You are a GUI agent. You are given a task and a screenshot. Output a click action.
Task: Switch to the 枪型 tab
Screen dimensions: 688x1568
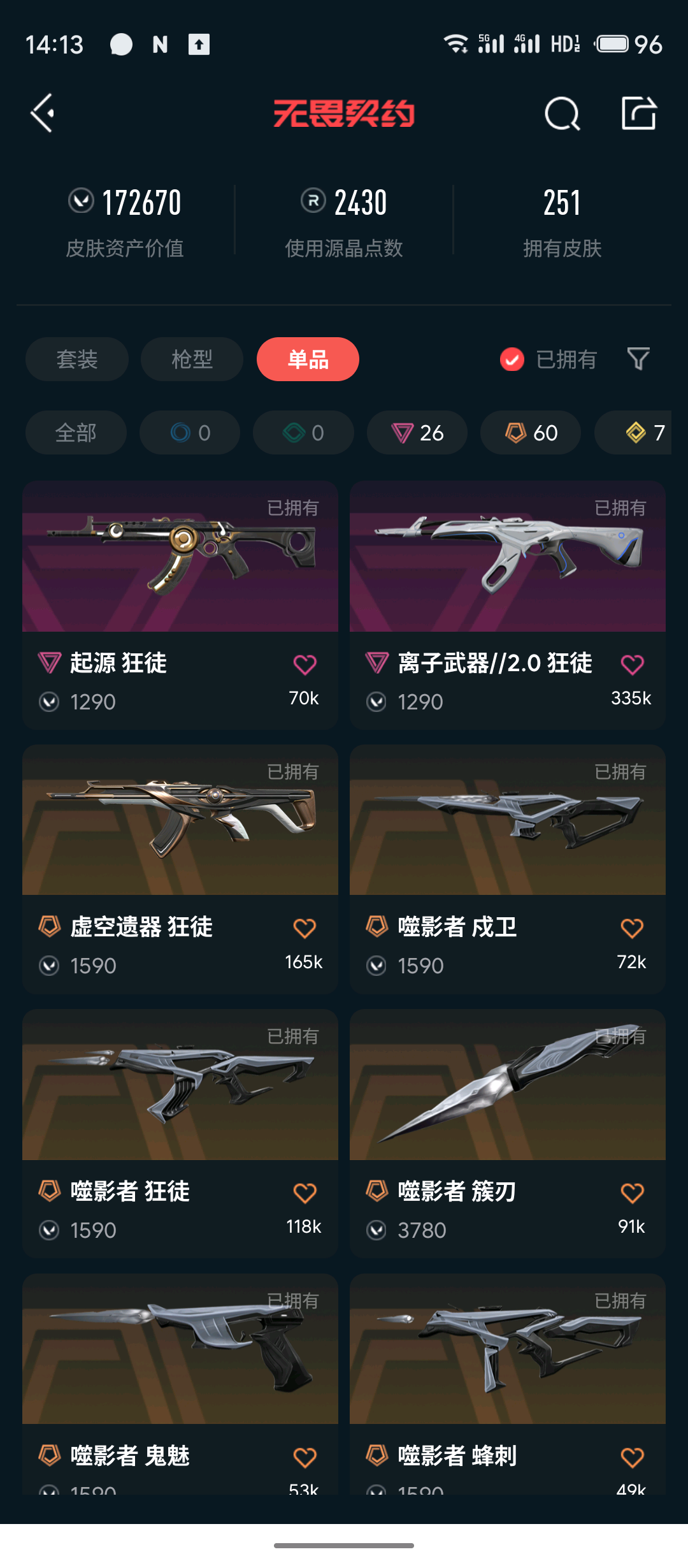[192, 359]
